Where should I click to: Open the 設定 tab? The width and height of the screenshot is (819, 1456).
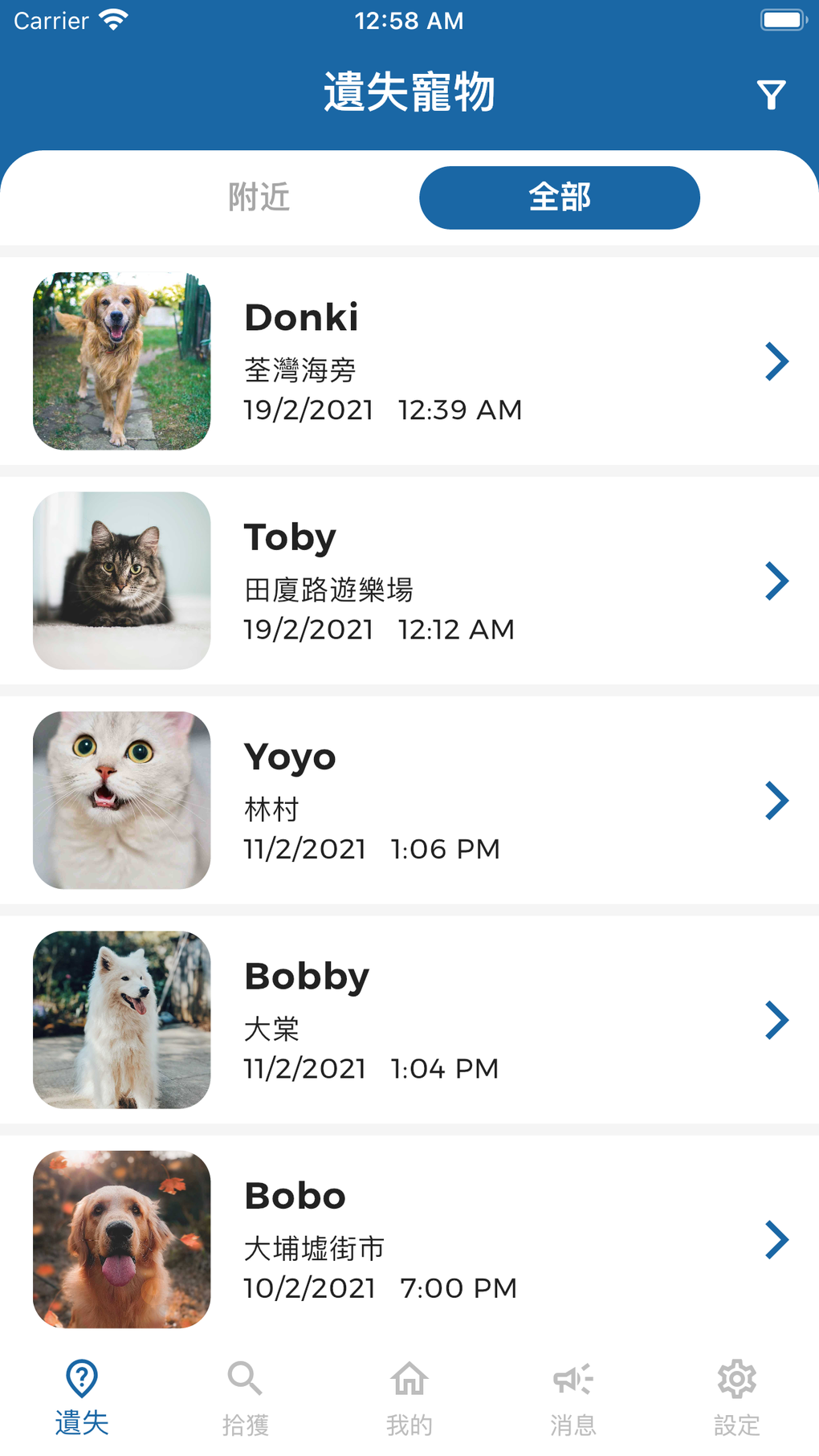coord(737,1397)
